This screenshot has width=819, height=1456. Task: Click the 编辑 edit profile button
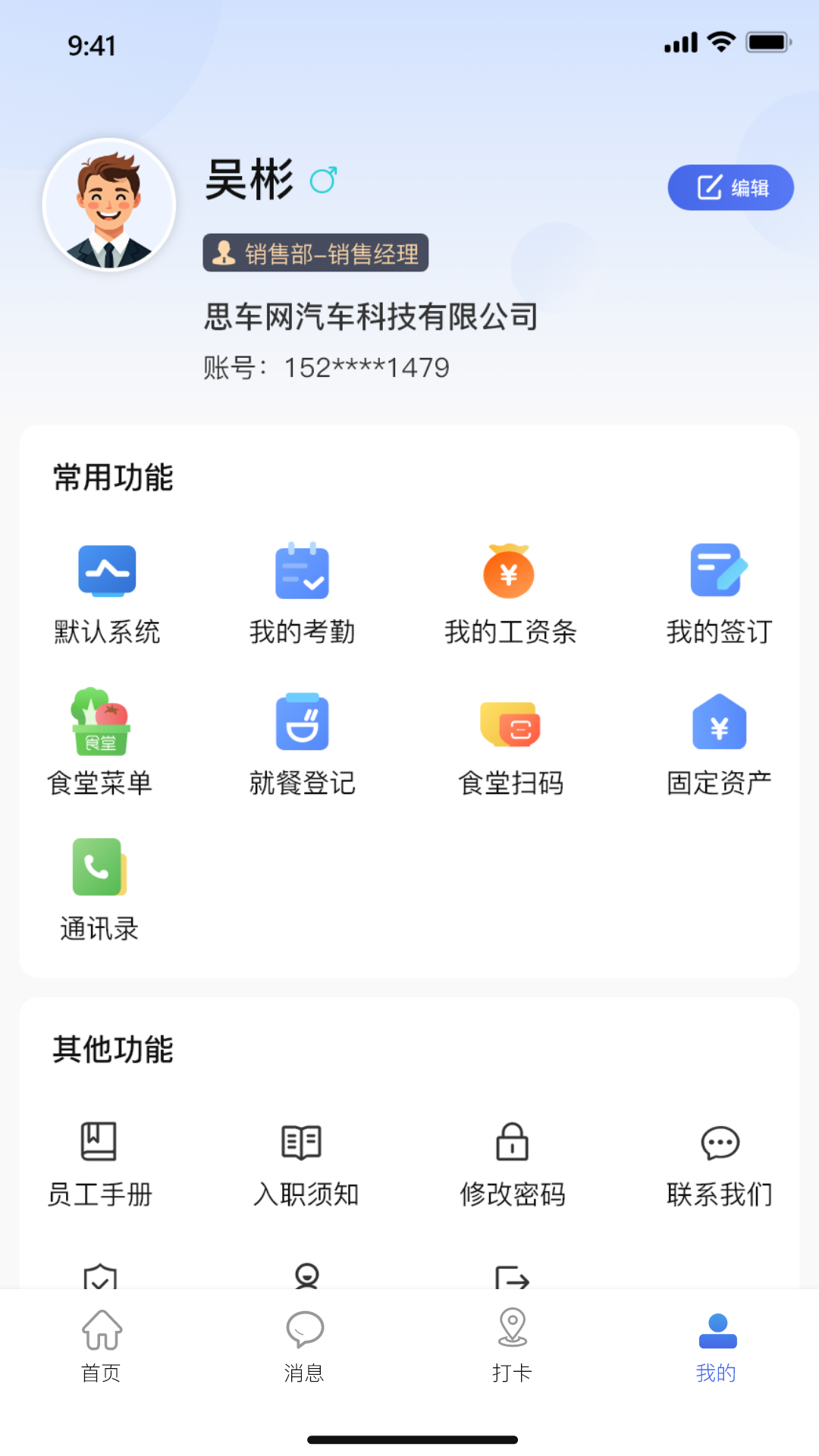[x=730, y=187]
